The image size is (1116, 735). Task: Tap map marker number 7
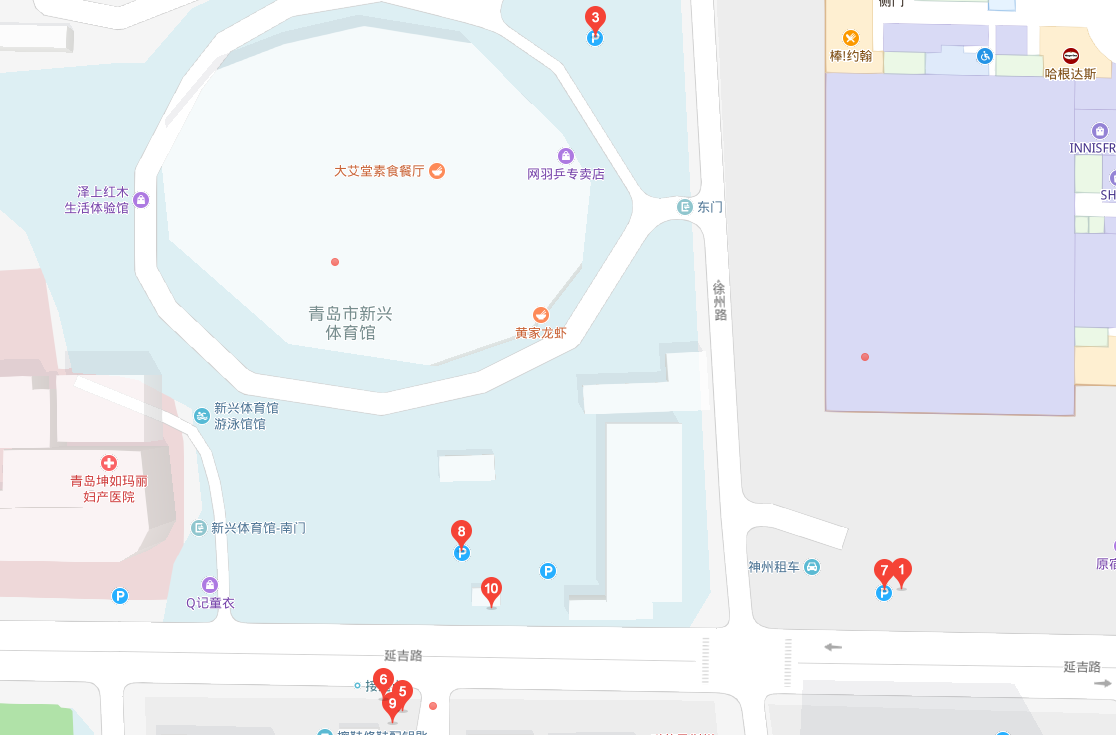(x=883, y=572)
